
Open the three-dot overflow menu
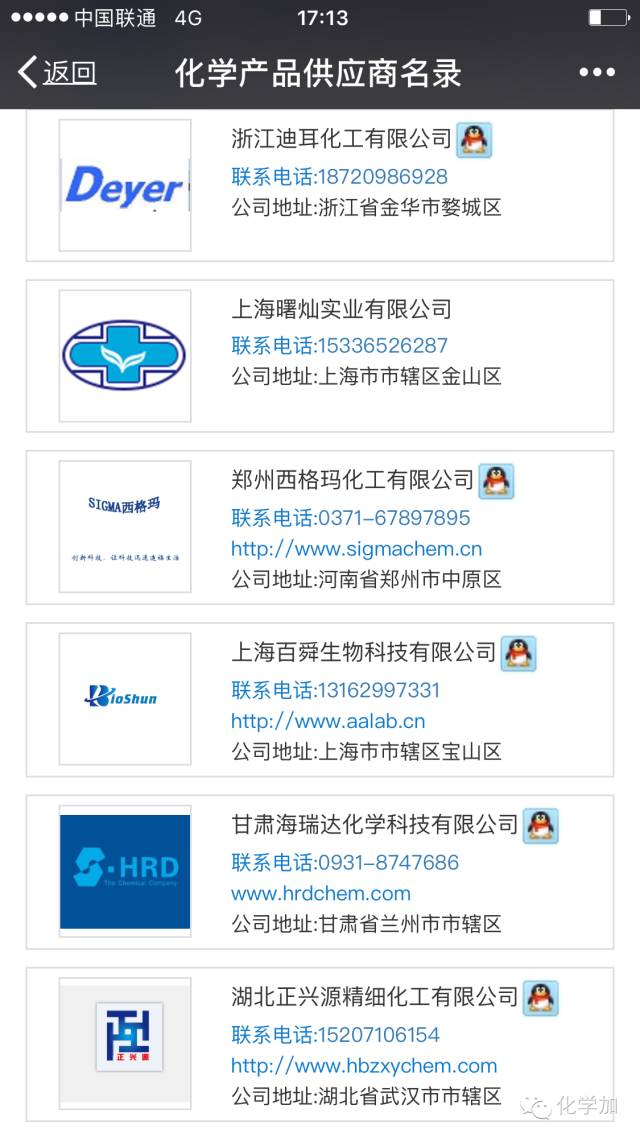597,72
